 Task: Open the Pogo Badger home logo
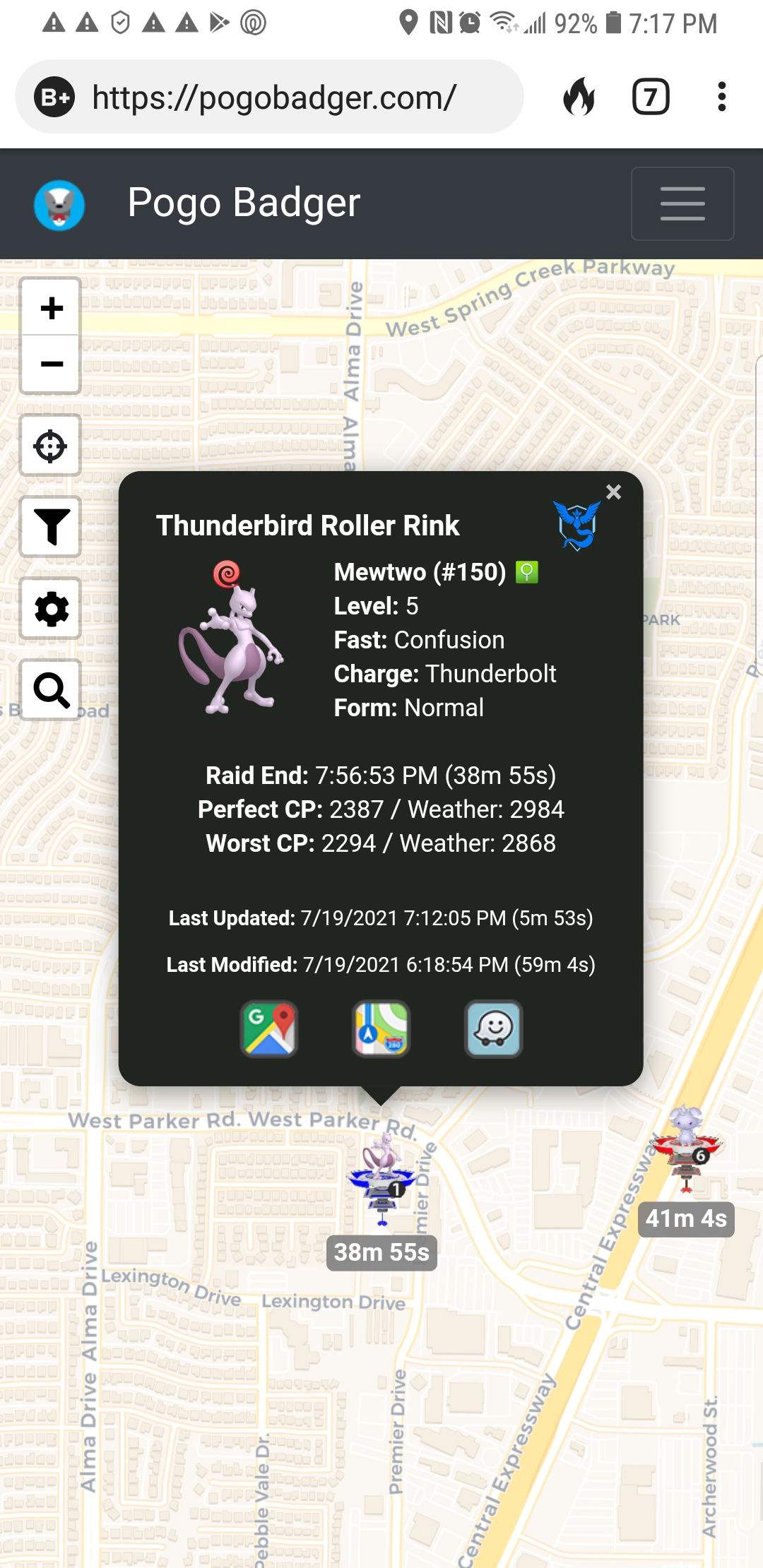(x=59, y=205)
